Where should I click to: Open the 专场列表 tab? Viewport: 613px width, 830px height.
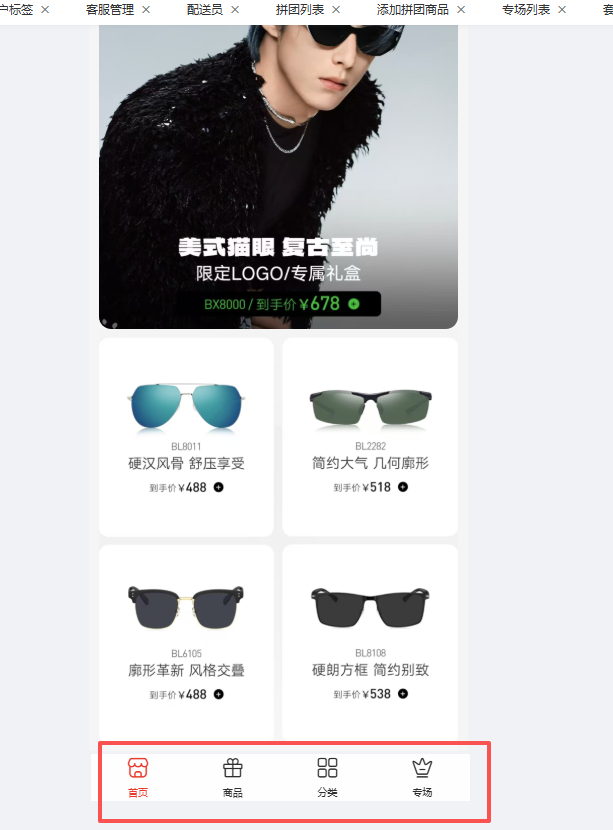[526, 10]
